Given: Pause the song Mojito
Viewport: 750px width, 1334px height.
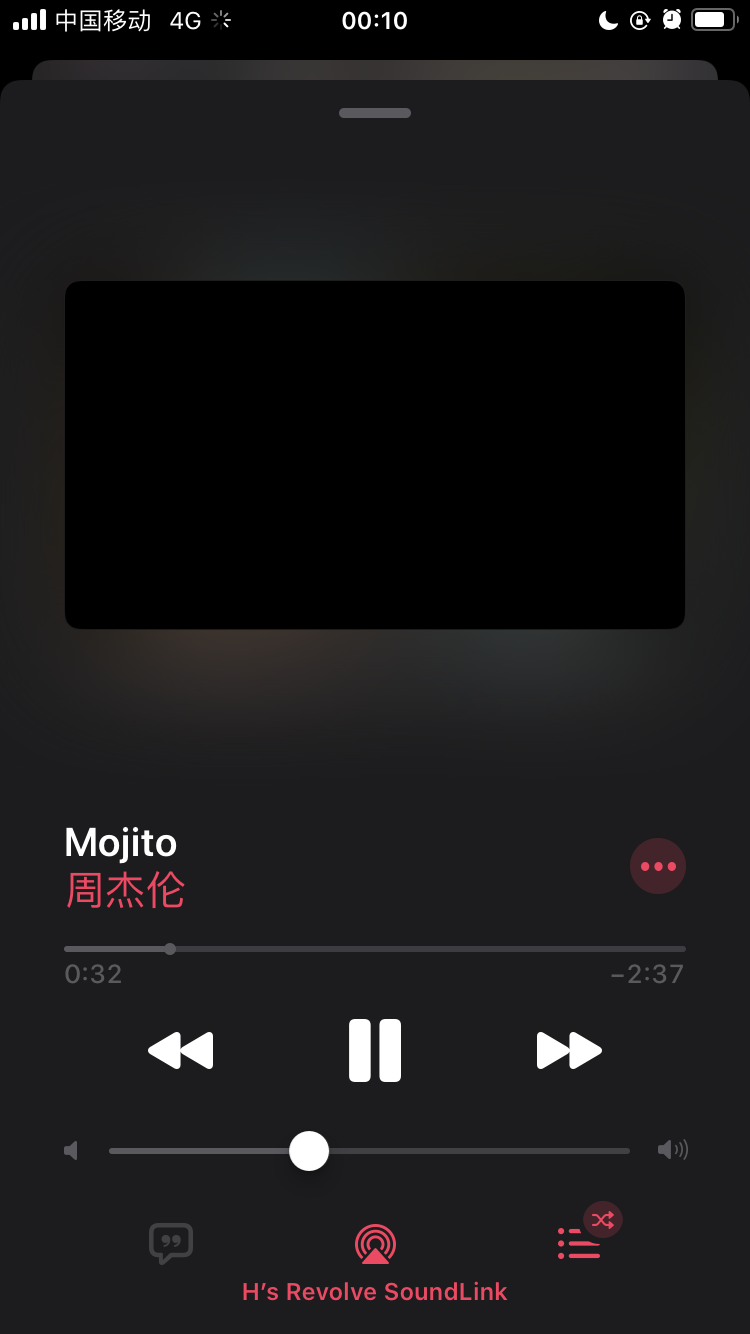Looking at the screenshot, I should [x=375, y=1050].
